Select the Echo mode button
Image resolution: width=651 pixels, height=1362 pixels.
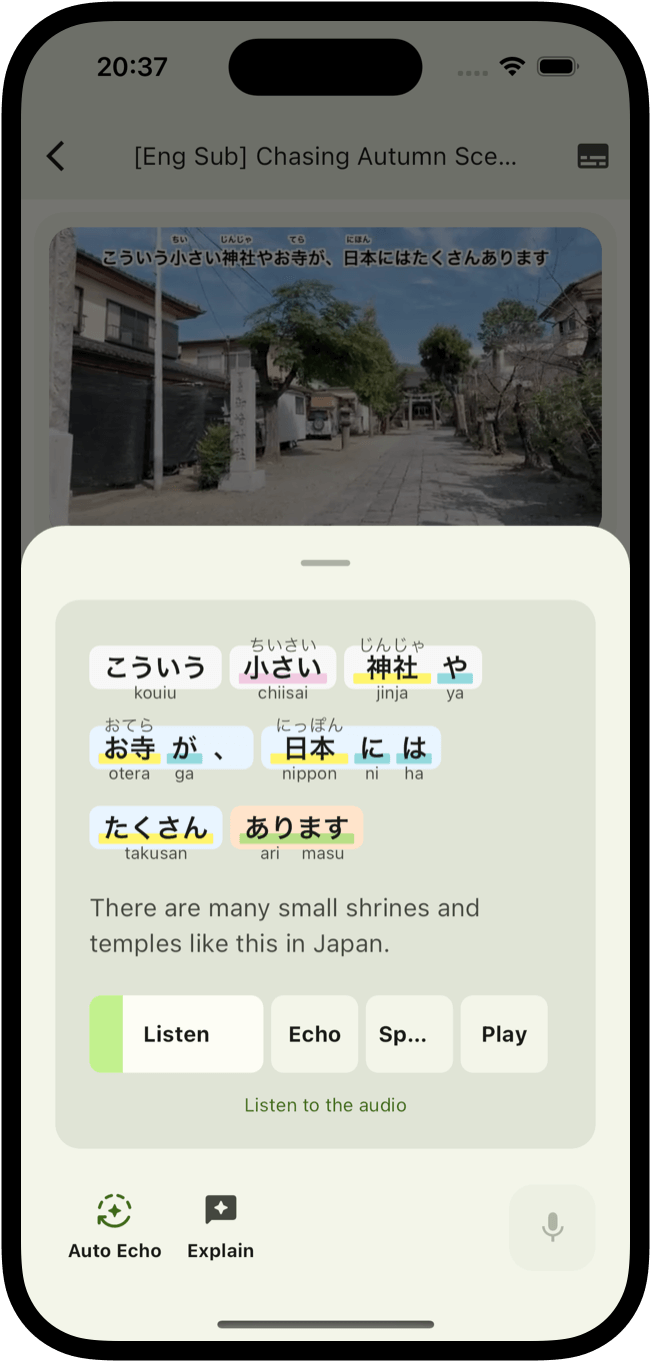coord(314,1034)
